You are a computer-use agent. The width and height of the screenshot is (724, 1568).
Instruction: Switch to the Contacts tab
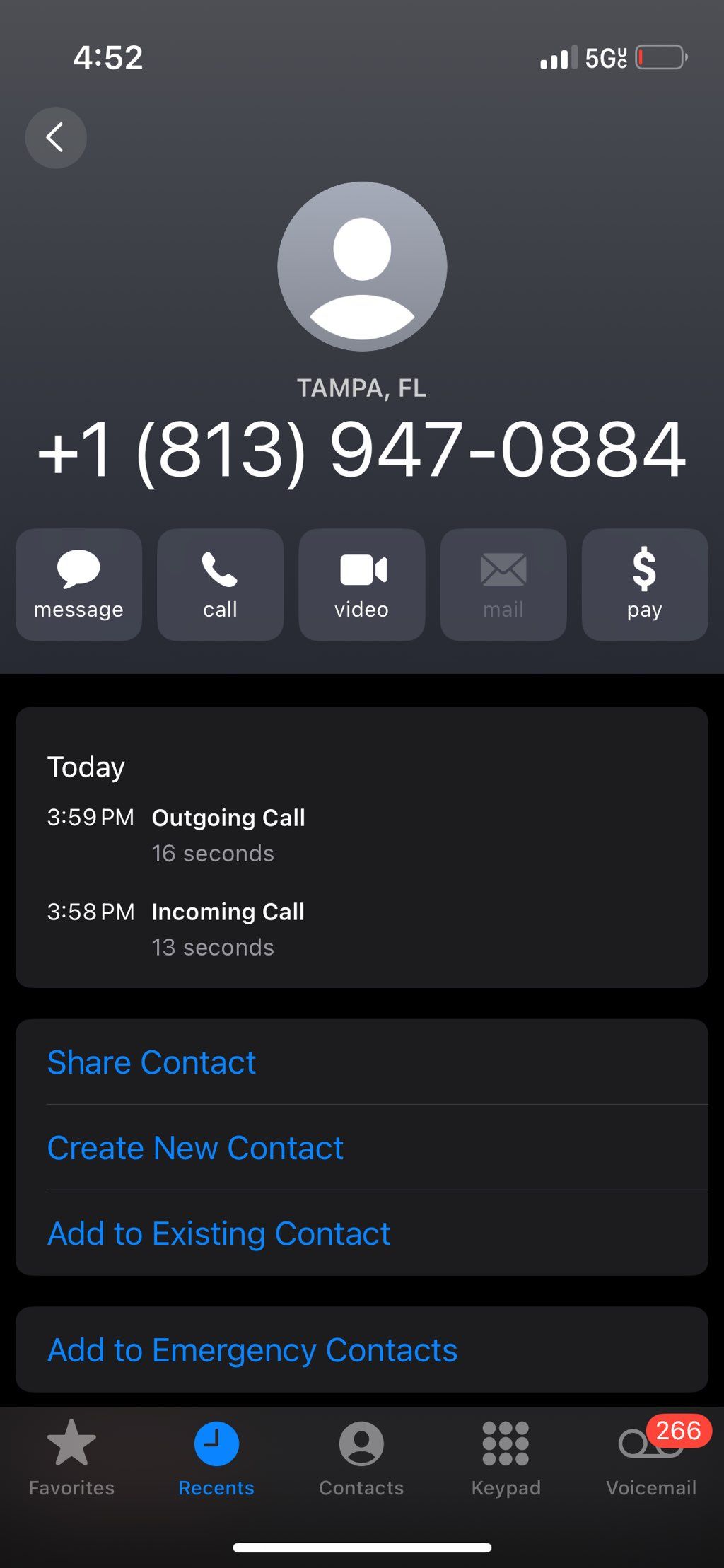point(361,1458)
